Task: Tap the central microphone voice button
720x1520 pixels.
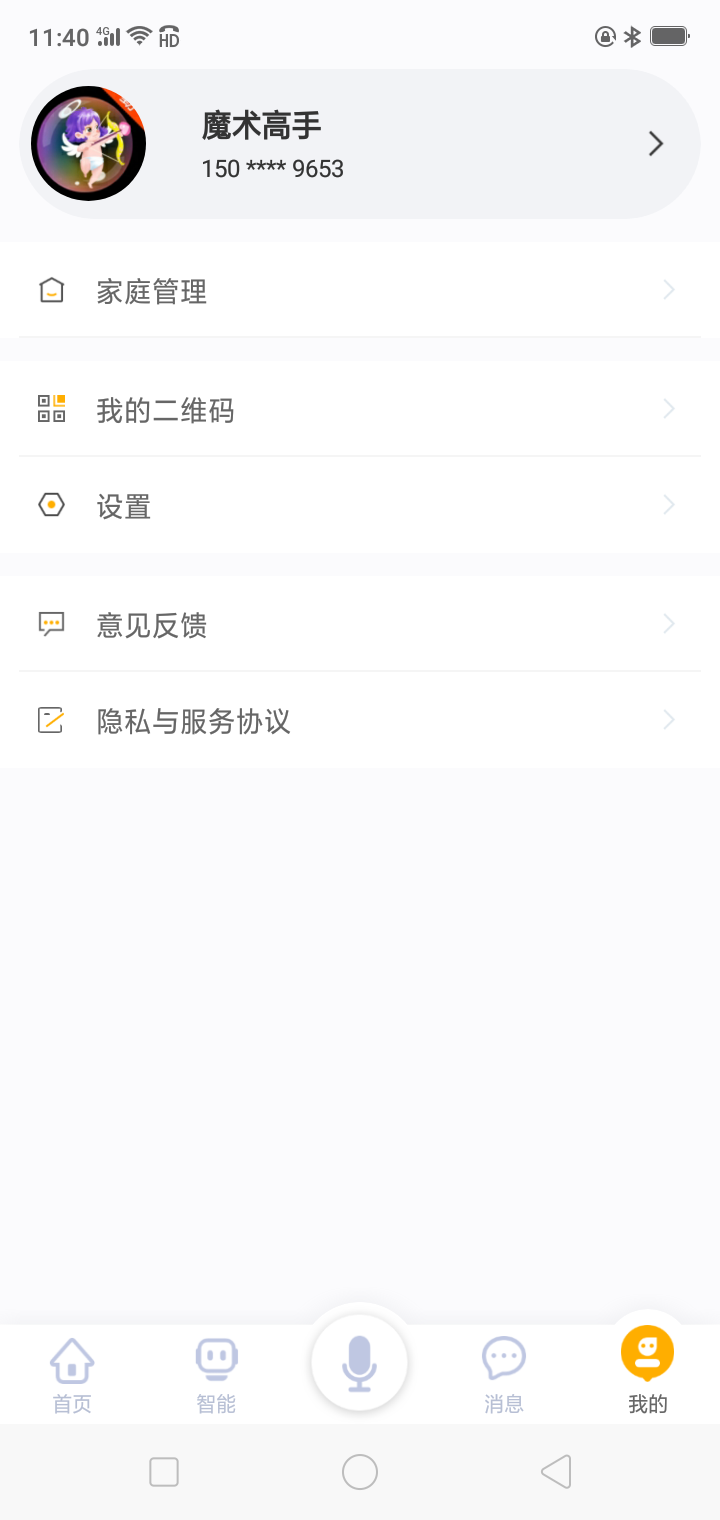Action: [x=360, y=1362]
